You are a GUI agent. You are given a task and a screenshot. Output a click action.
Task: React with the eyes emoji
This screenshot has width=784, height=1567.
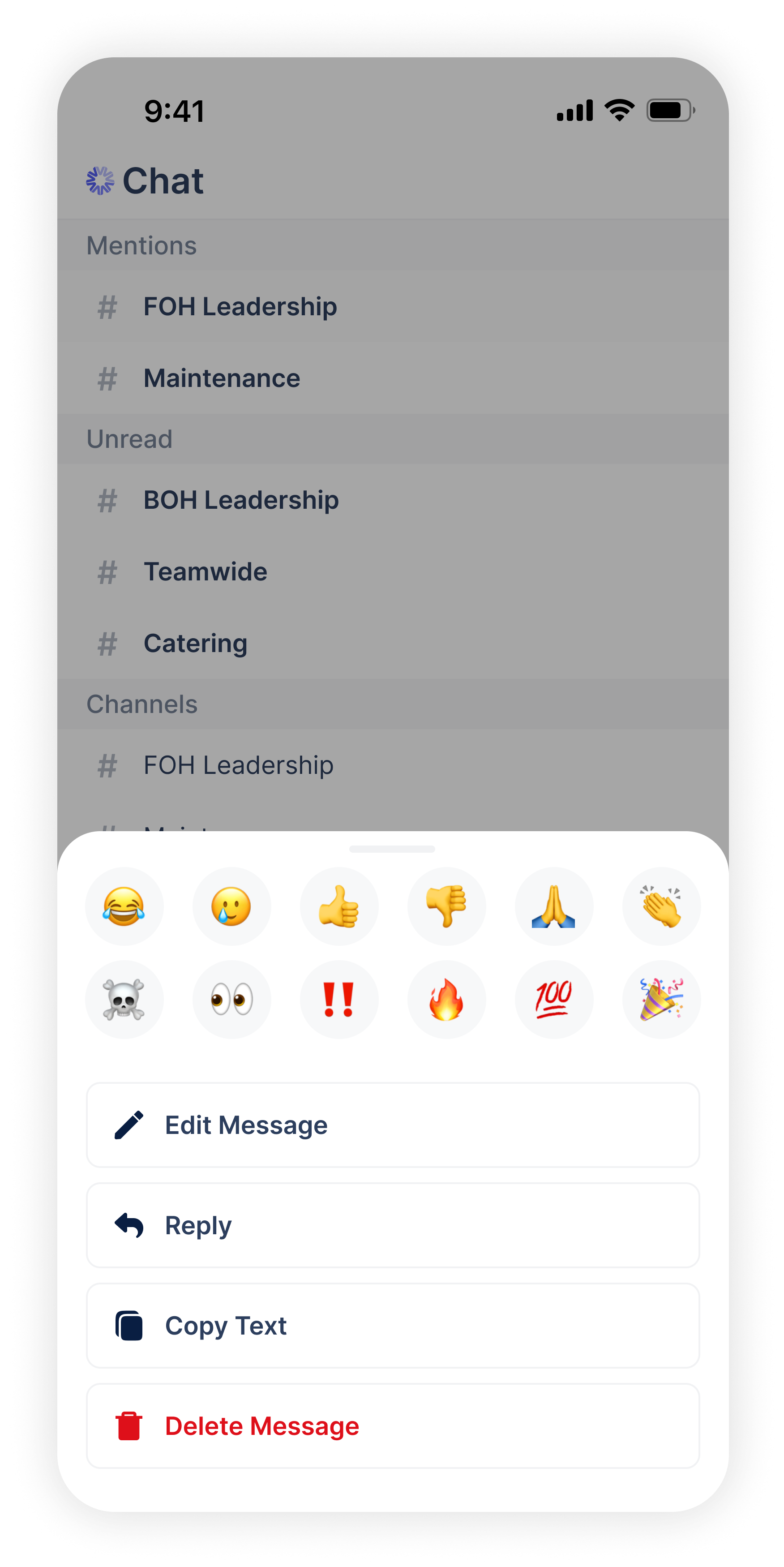(231, 999)
